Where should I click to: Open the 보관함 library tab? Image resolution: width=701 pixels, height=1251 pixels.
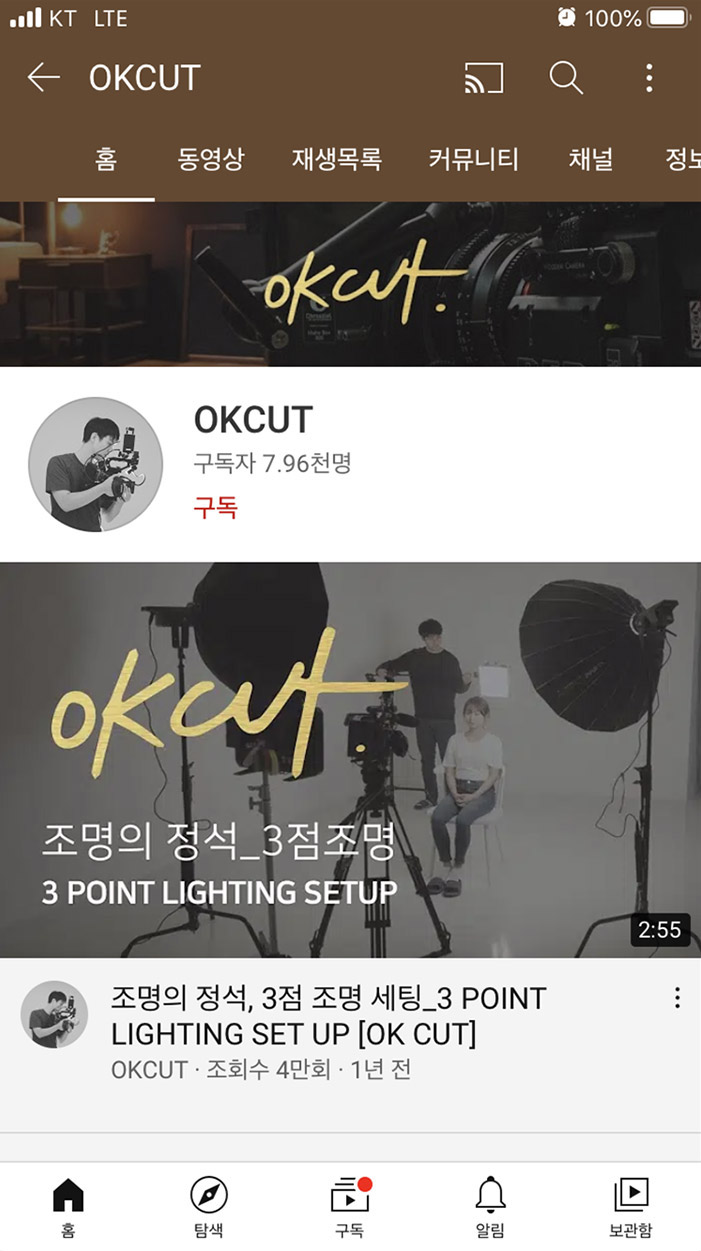point(630,1205)
